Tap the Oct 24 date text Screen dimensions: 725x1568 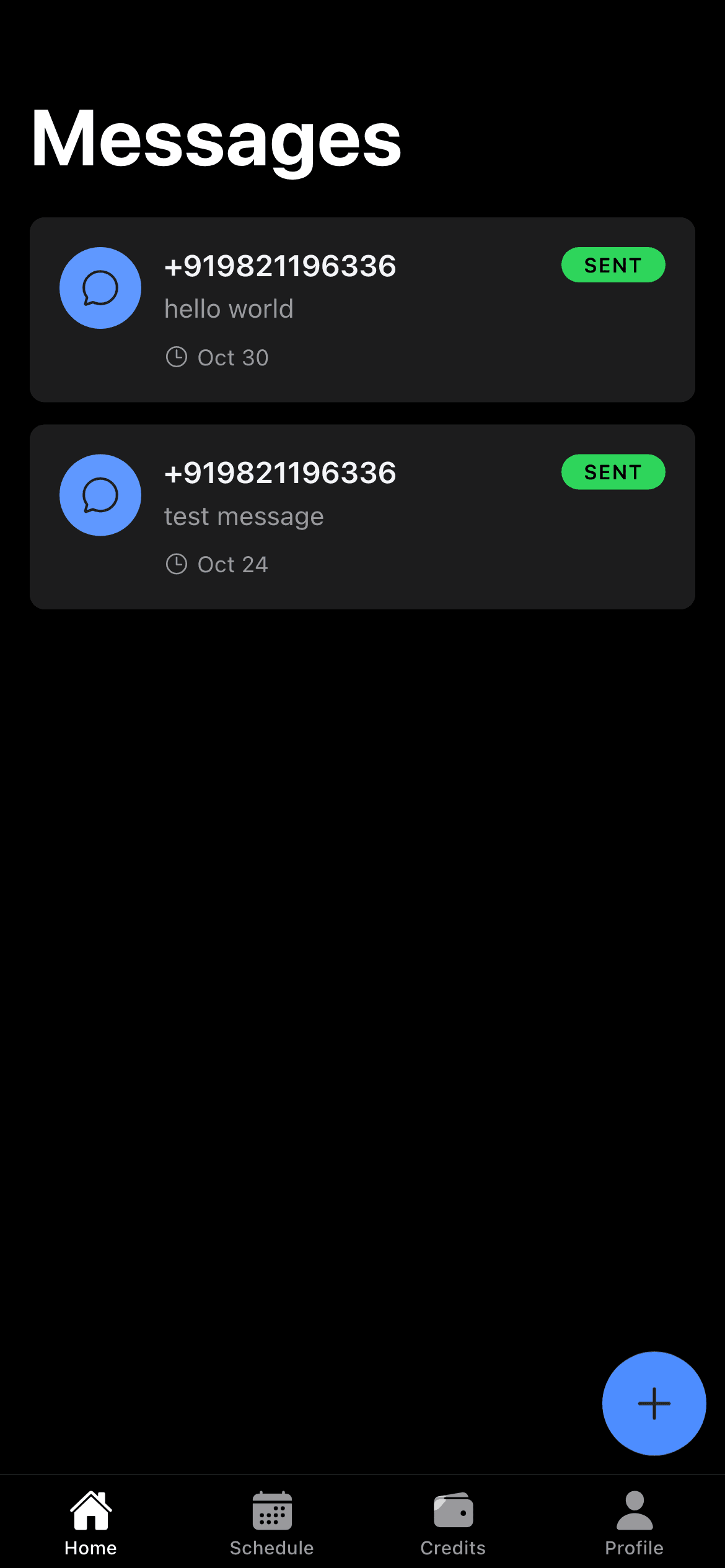point(232,564)
